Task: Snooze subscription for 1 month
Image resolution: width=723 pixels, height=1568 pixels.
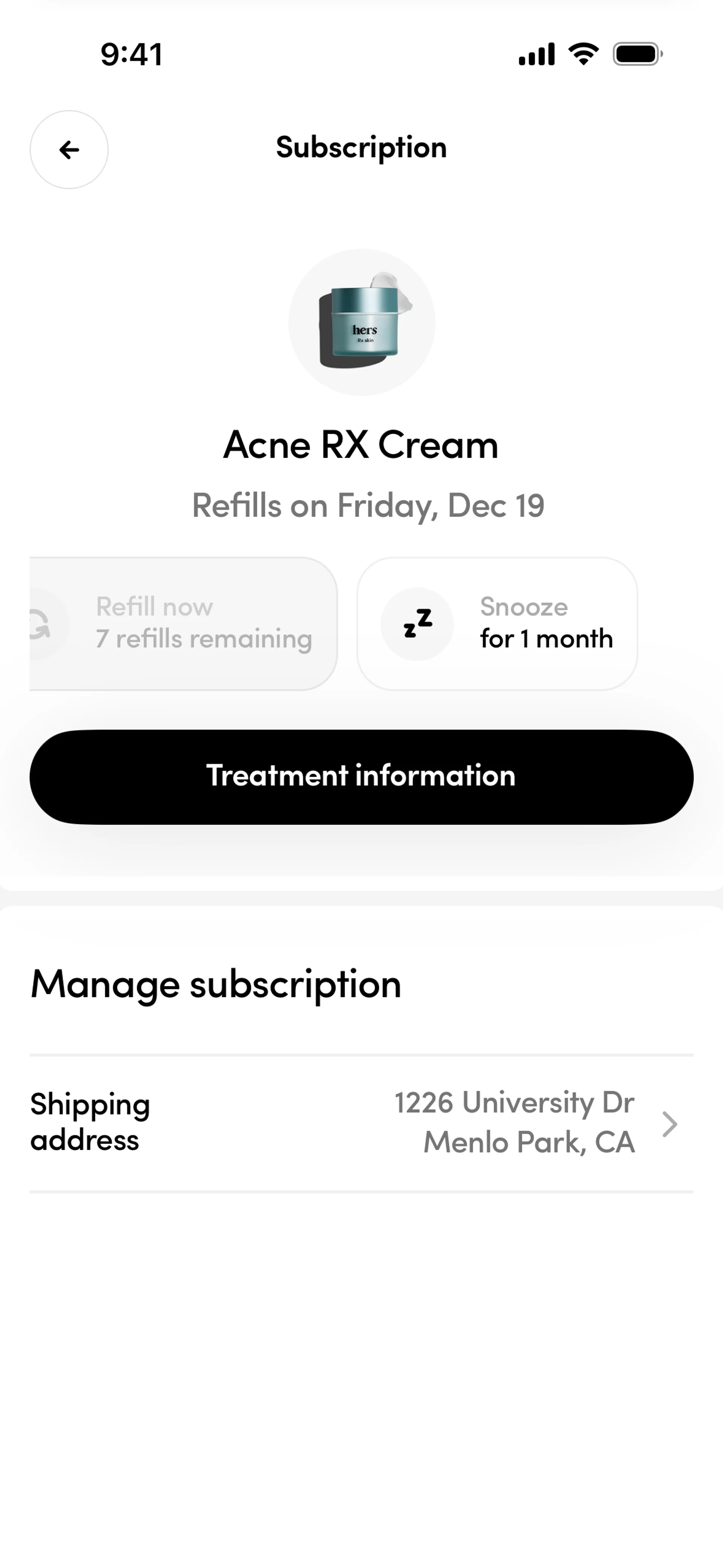Action: point(497,623)
